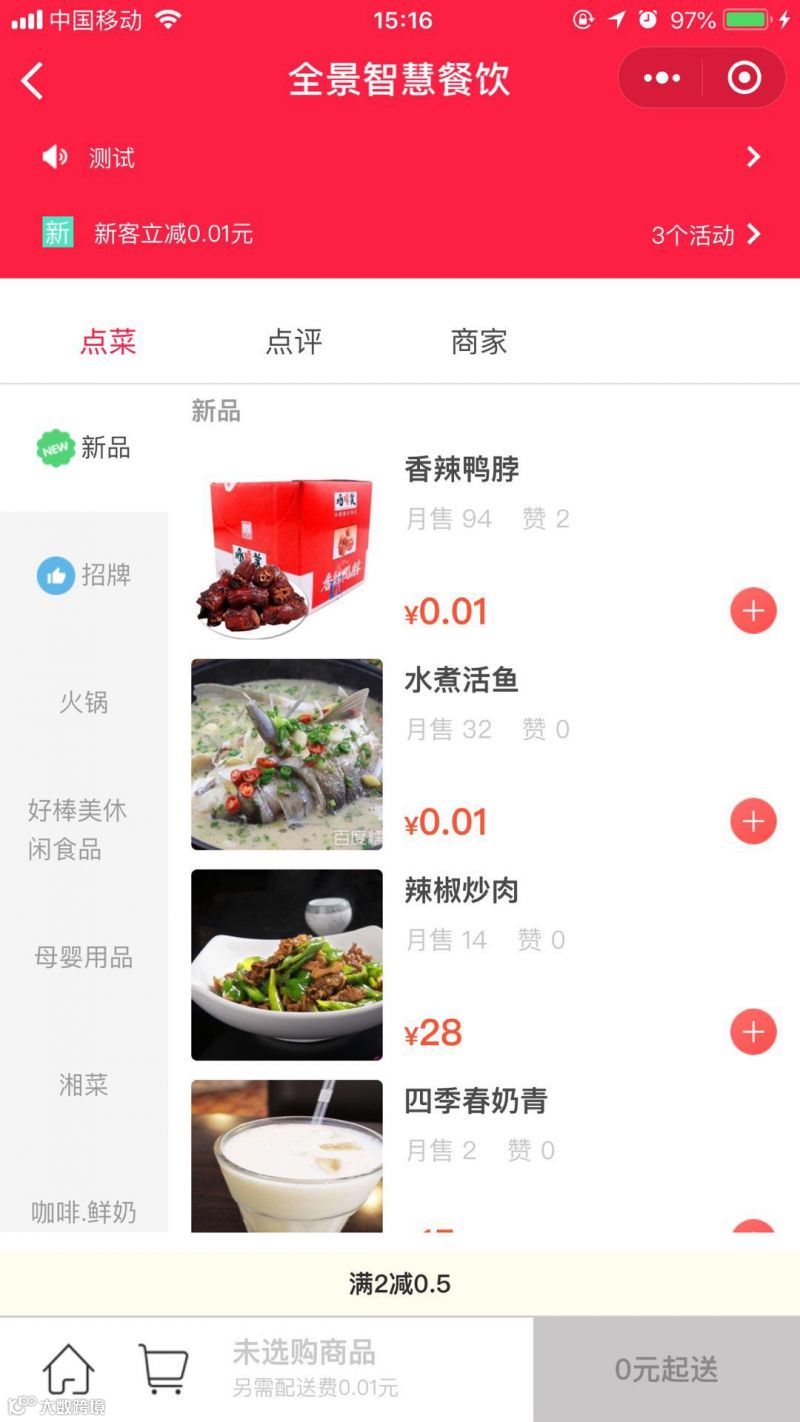Screen dimensions: 800x1422
Task: Open the 测试 announcement
Action: 400,157
